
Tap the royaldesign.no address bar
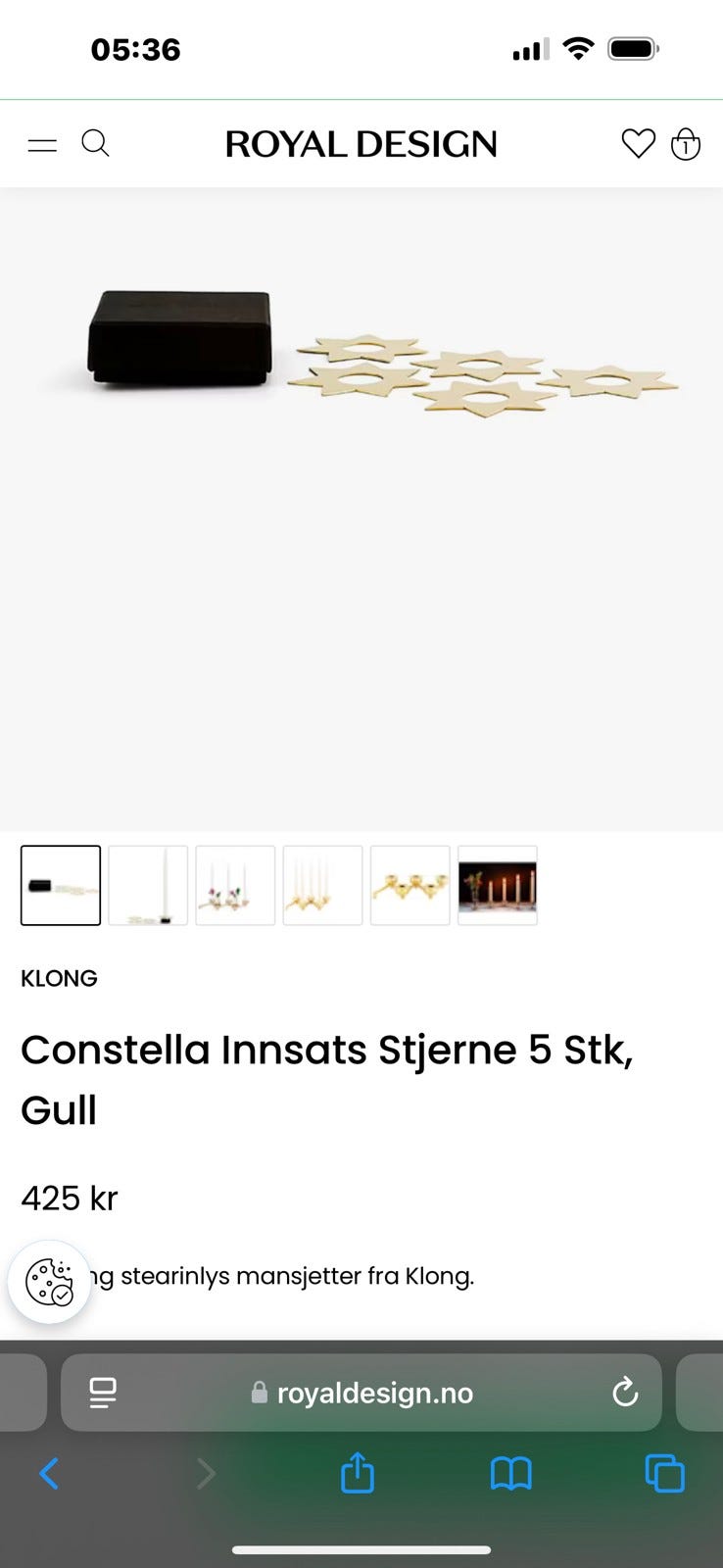pyautogui.click(x=361, y=1392)
